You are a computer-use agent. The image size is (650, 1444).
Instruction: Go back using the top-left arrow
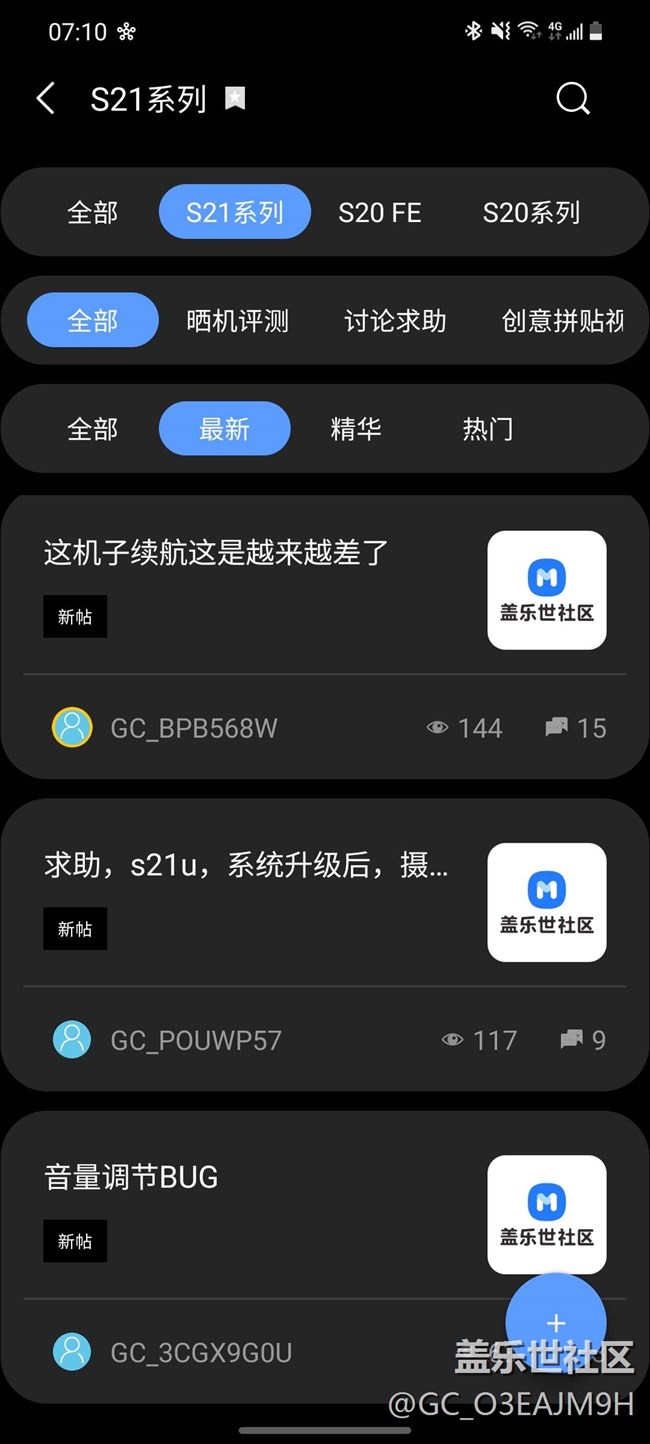point(46,99)
